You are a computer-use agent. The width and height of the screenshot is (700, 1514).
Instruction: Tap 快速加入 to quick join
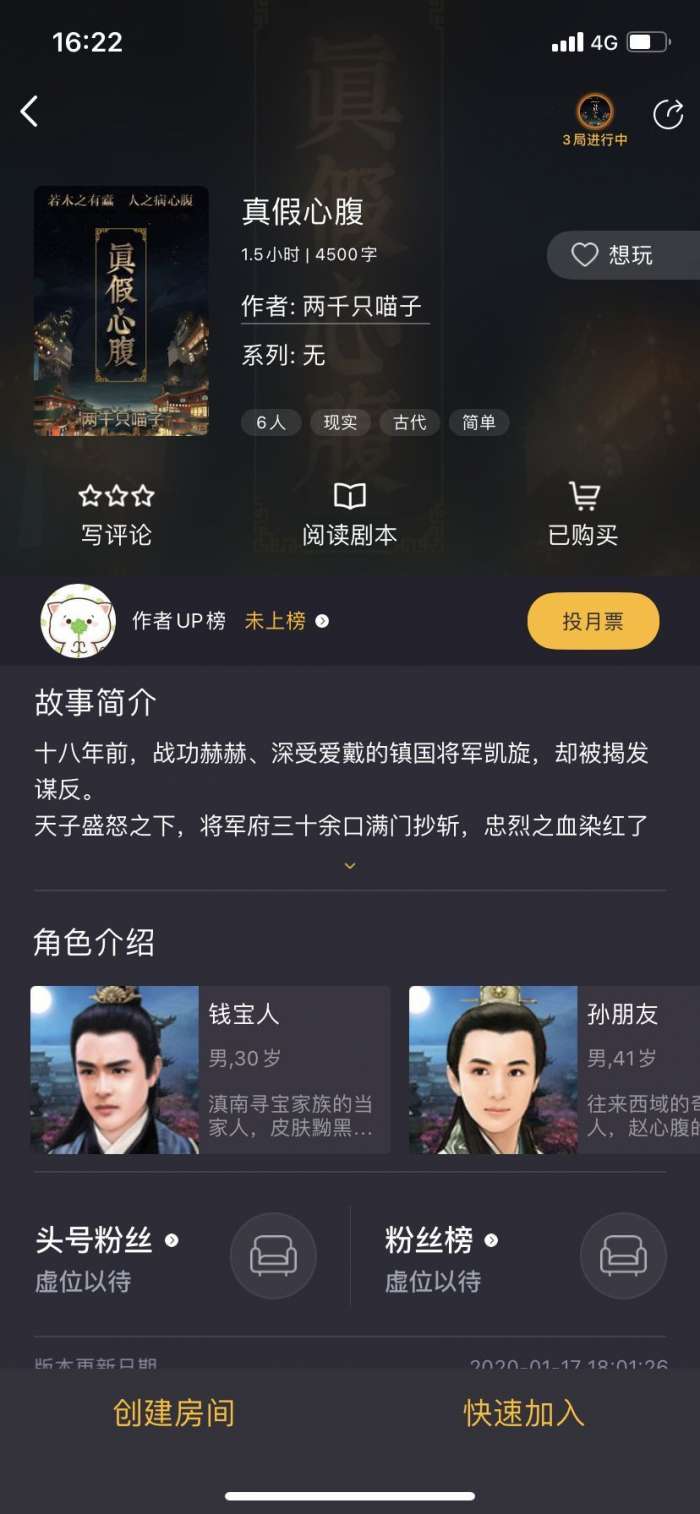(524, 1413)
